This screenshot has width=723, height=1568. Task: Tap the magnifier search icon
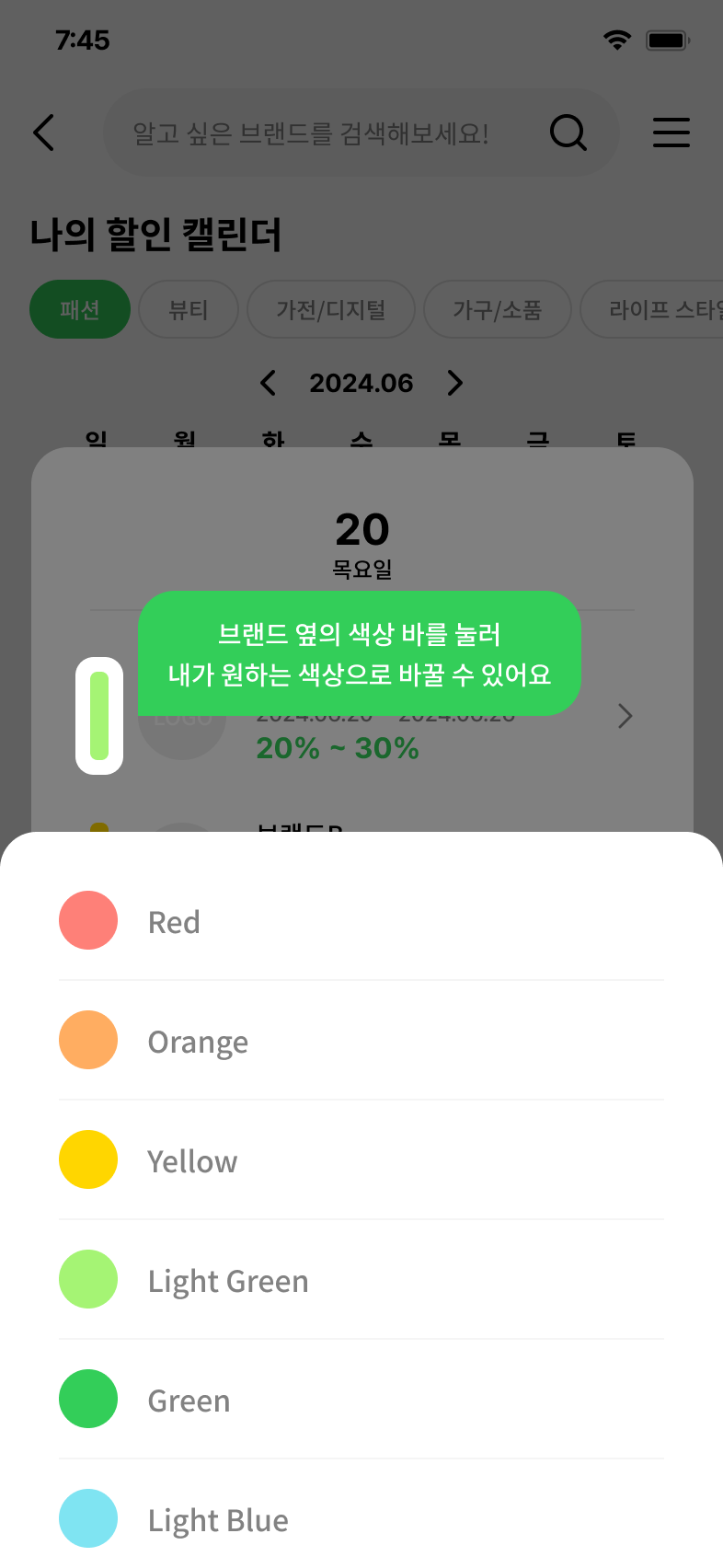click(568, 133)
